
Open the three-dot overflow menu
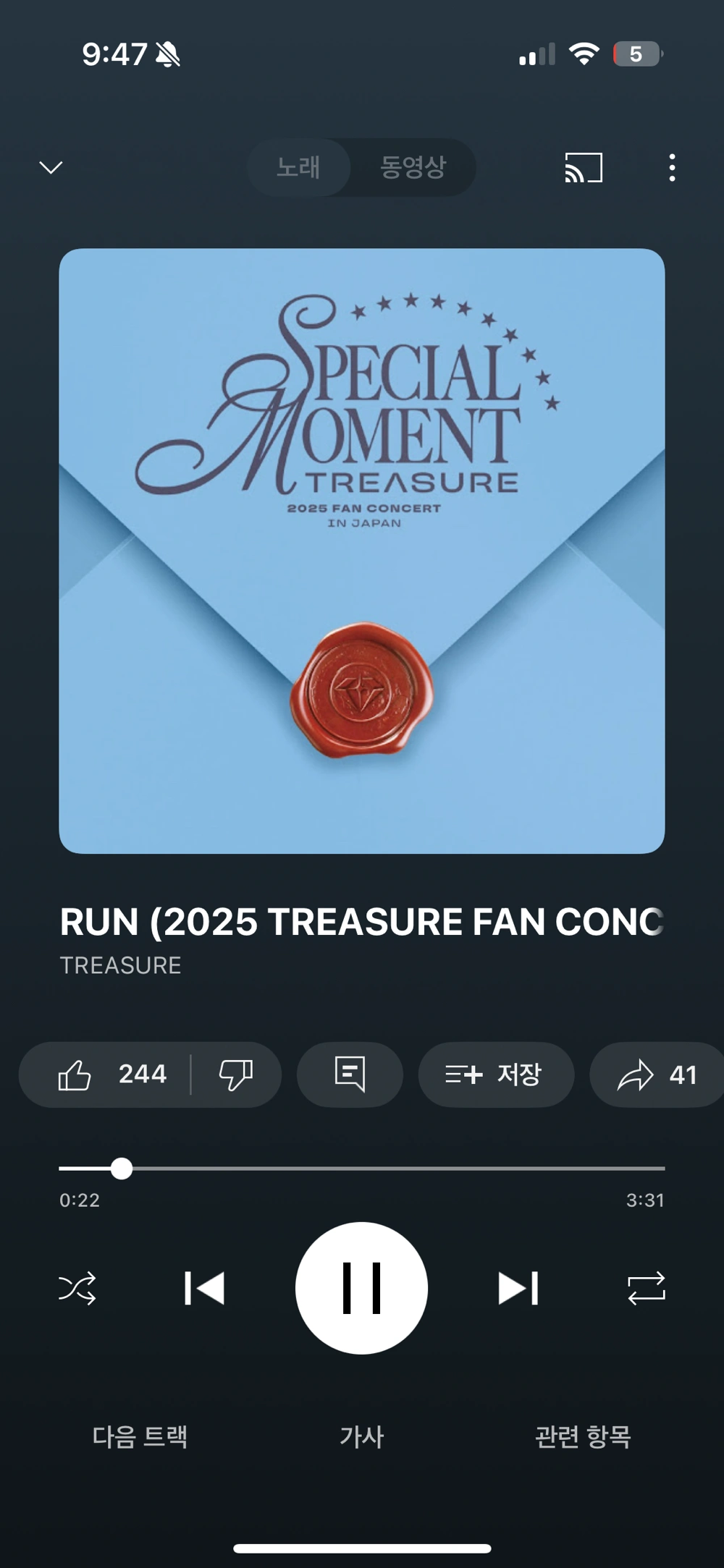672,168
